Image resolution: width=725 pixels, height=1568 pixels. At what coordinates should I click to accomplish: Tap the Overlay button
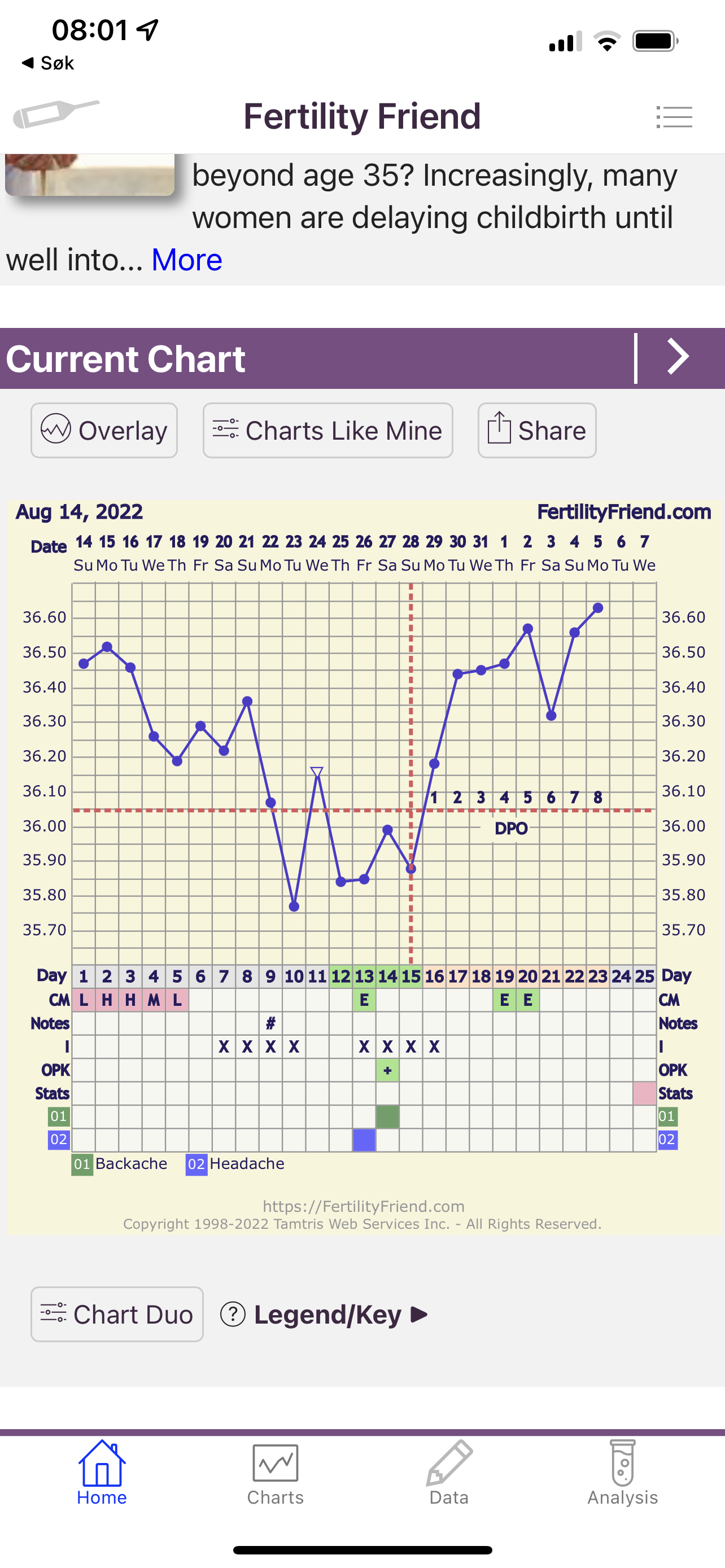pyautogui.click(x=104, y=430)
